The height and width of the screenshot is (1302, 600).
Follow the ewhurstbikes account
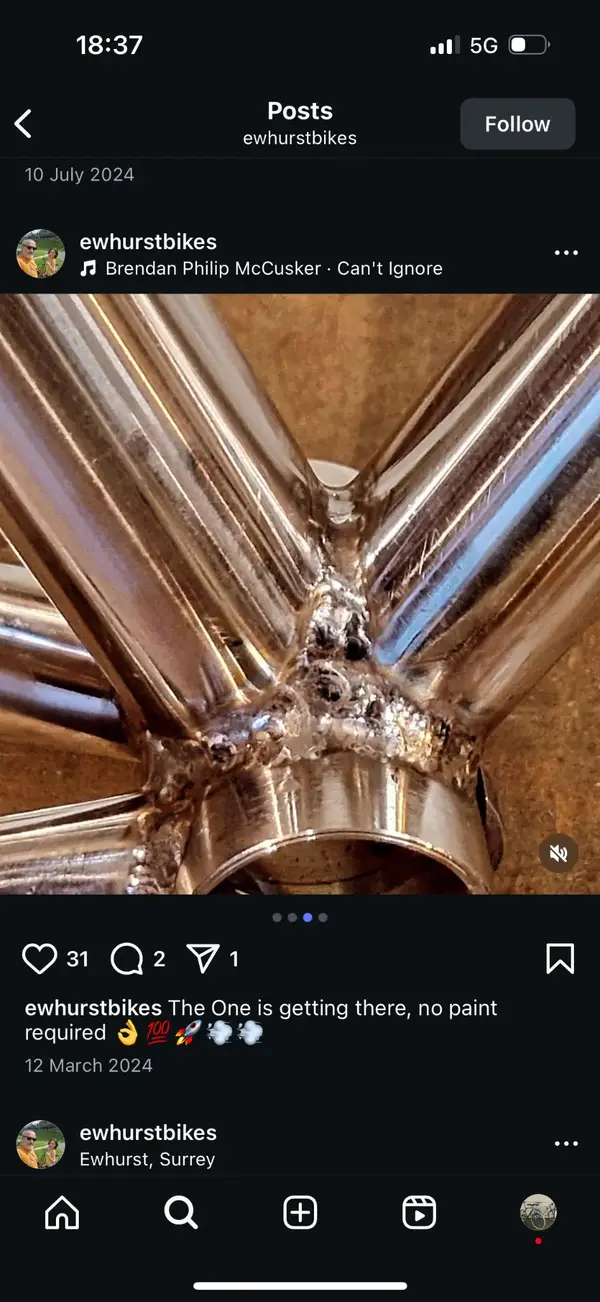point(517,124)
